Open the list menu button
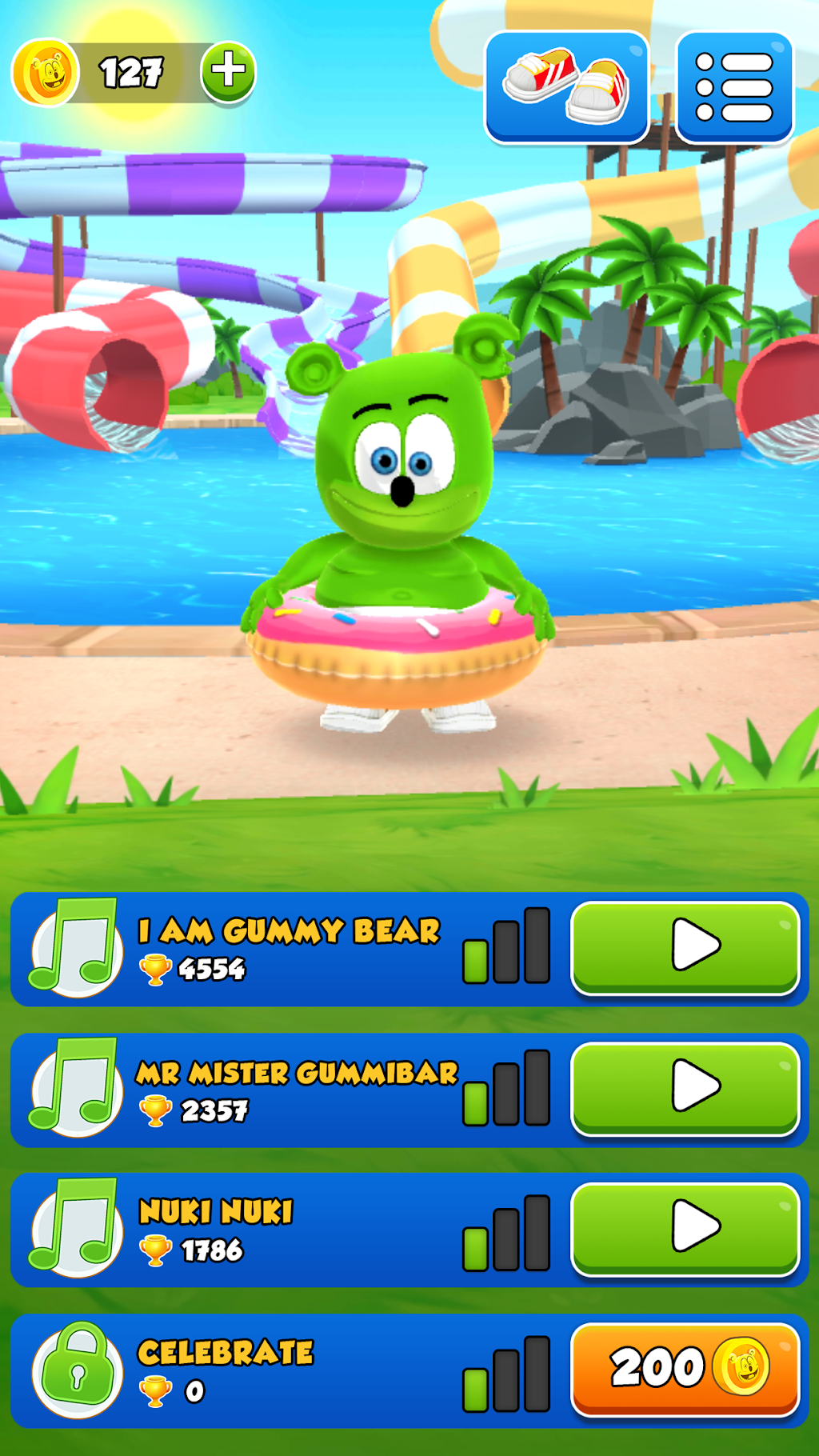This screenshot has width=819, height=1456. coord(734,87)
